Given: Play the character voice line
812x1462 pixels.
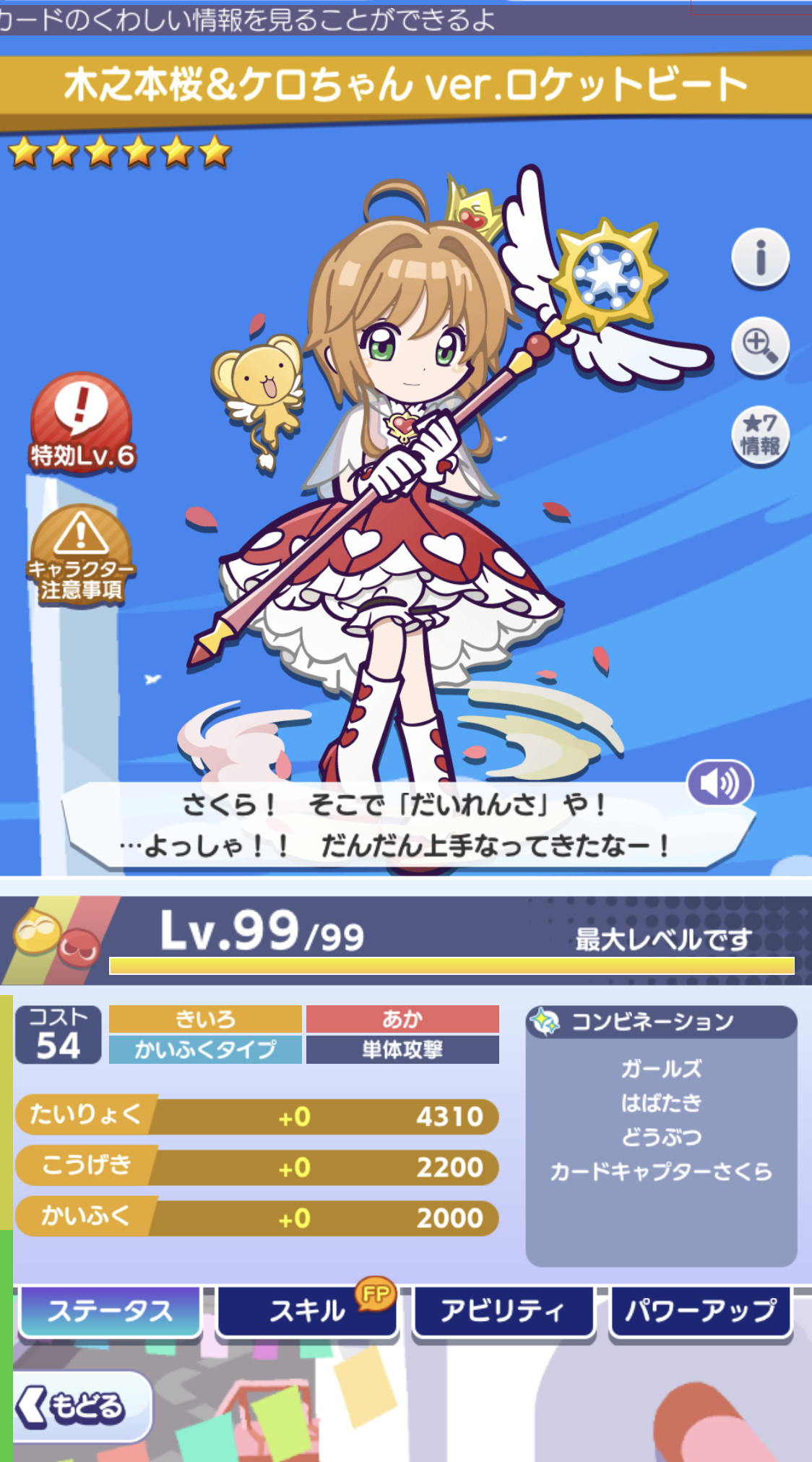Looking at the screenshot, I should 720,783.
